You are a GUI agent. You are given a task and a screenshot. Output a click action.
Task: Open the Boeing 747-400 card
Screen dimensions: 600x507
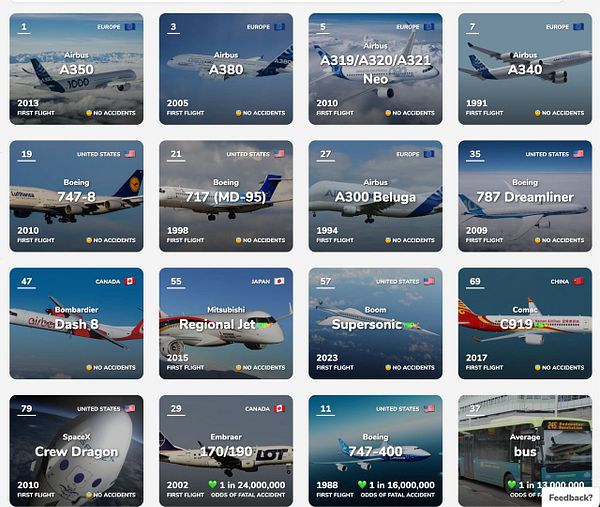coord(375,449)
